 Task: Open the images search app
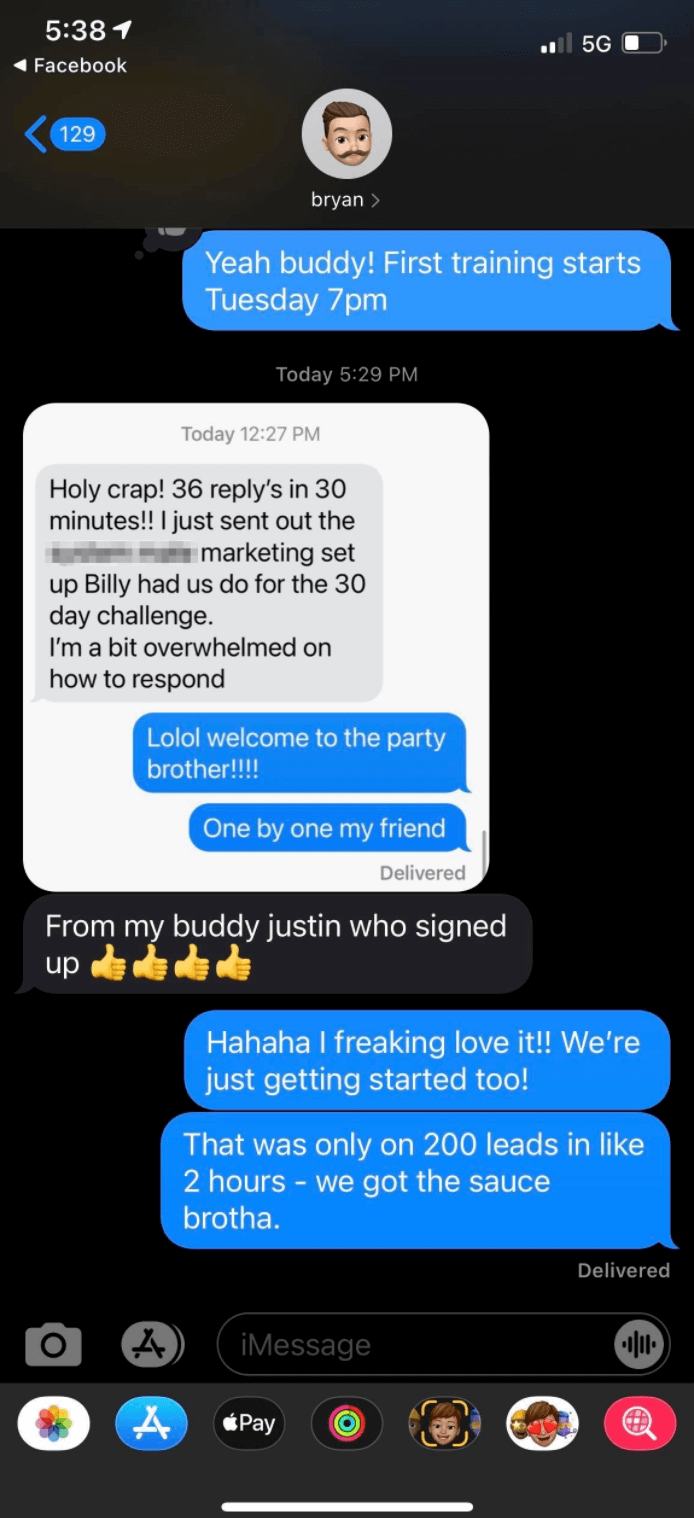click(640, 1423)
